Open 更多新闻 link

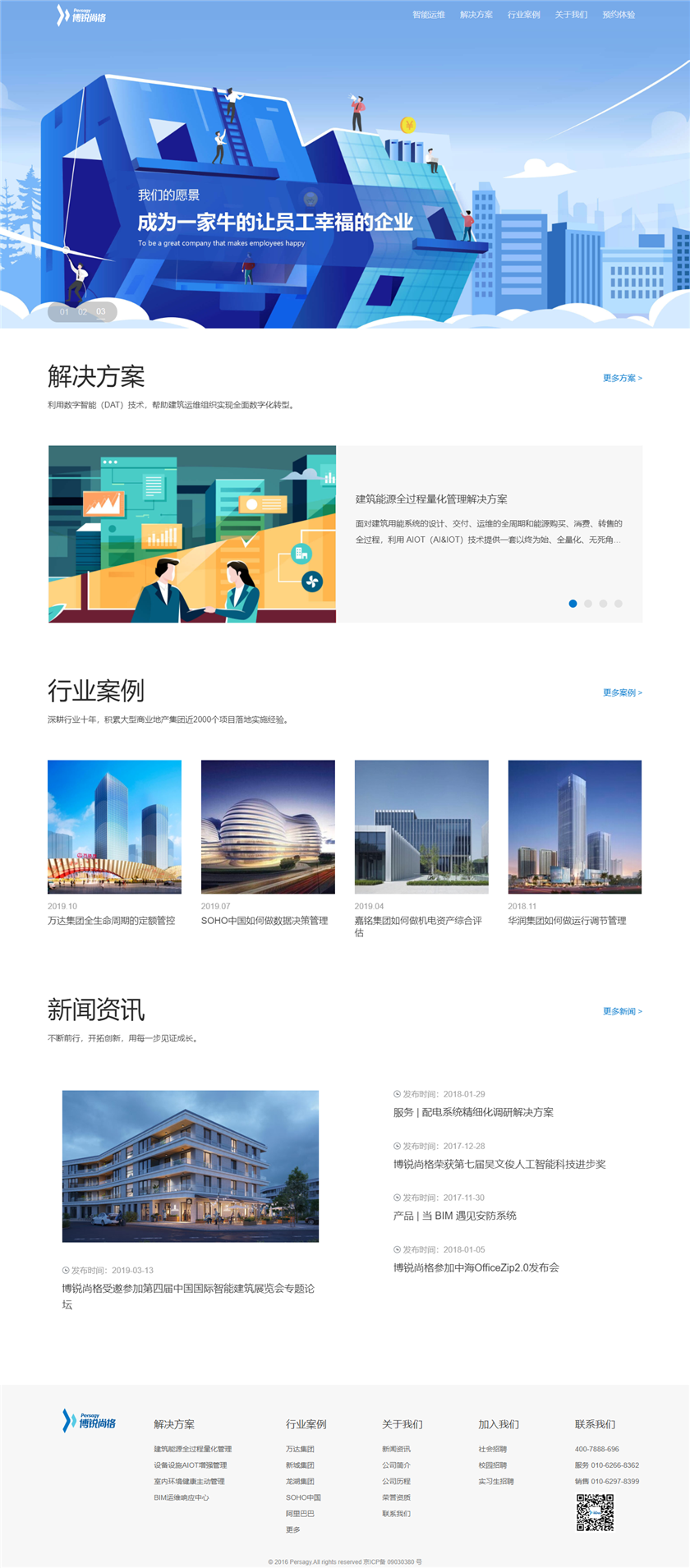pos(622,1012)
